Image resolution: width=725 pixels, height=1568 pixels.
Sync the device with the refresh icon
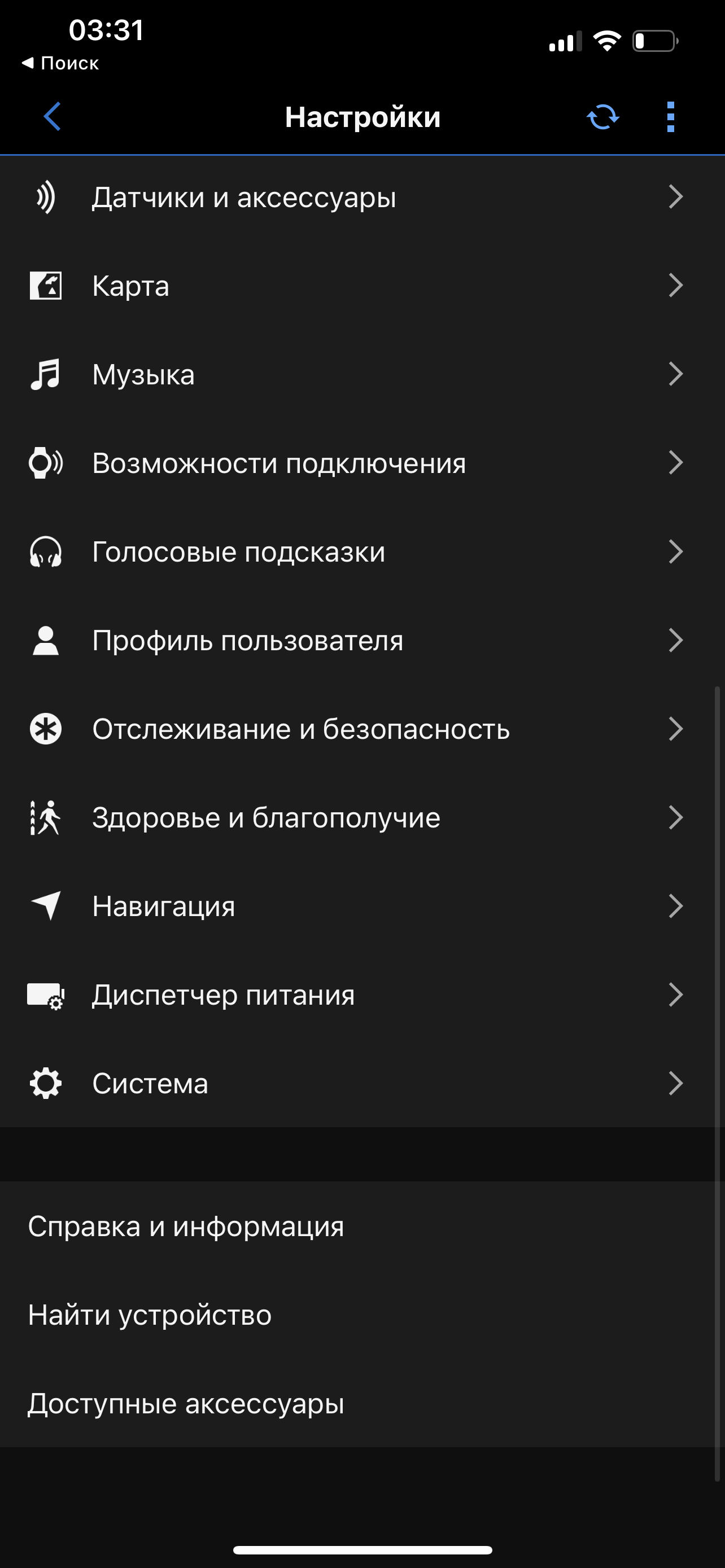click(602, 117)
